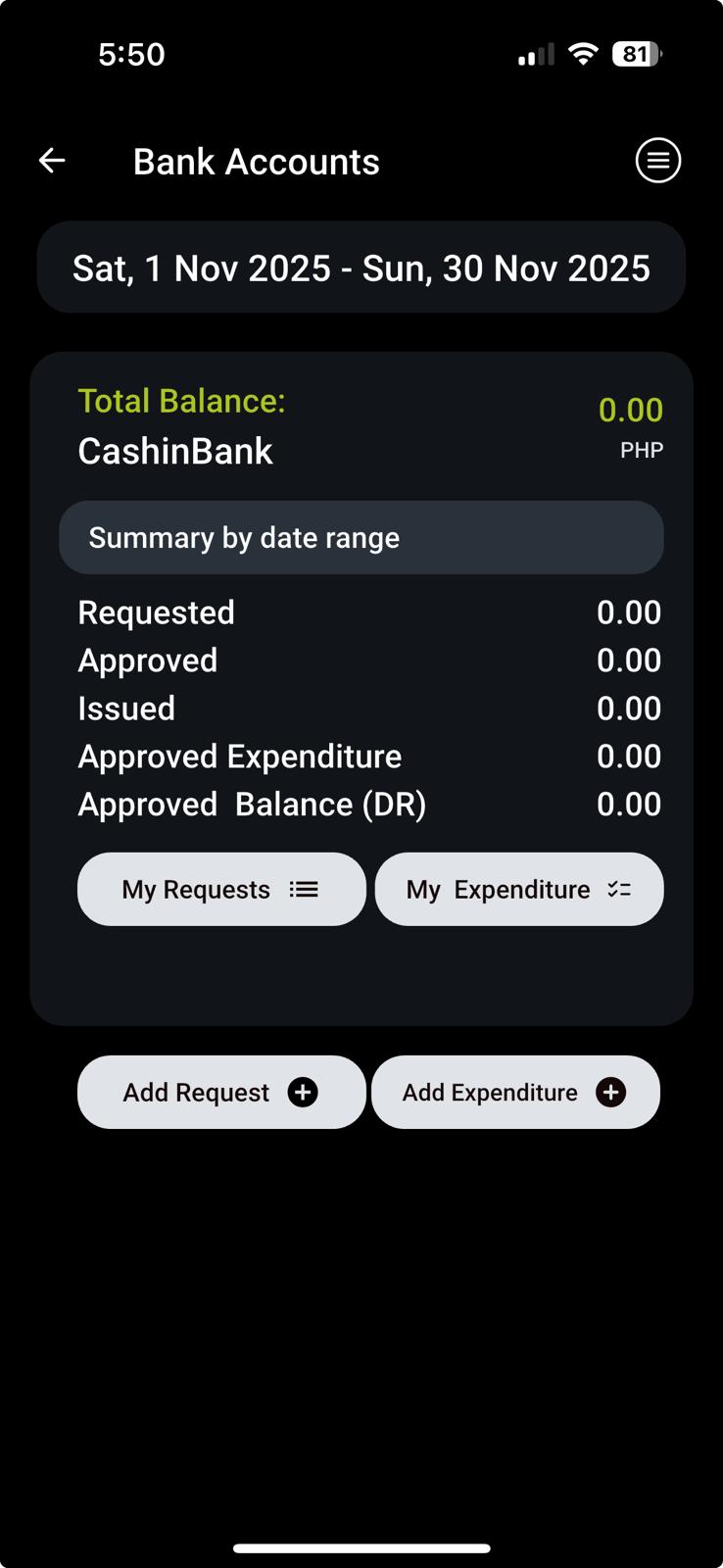Change the November 2025 date range
The height and width of the screenshot is (1568, 723).
click(361, 268)
